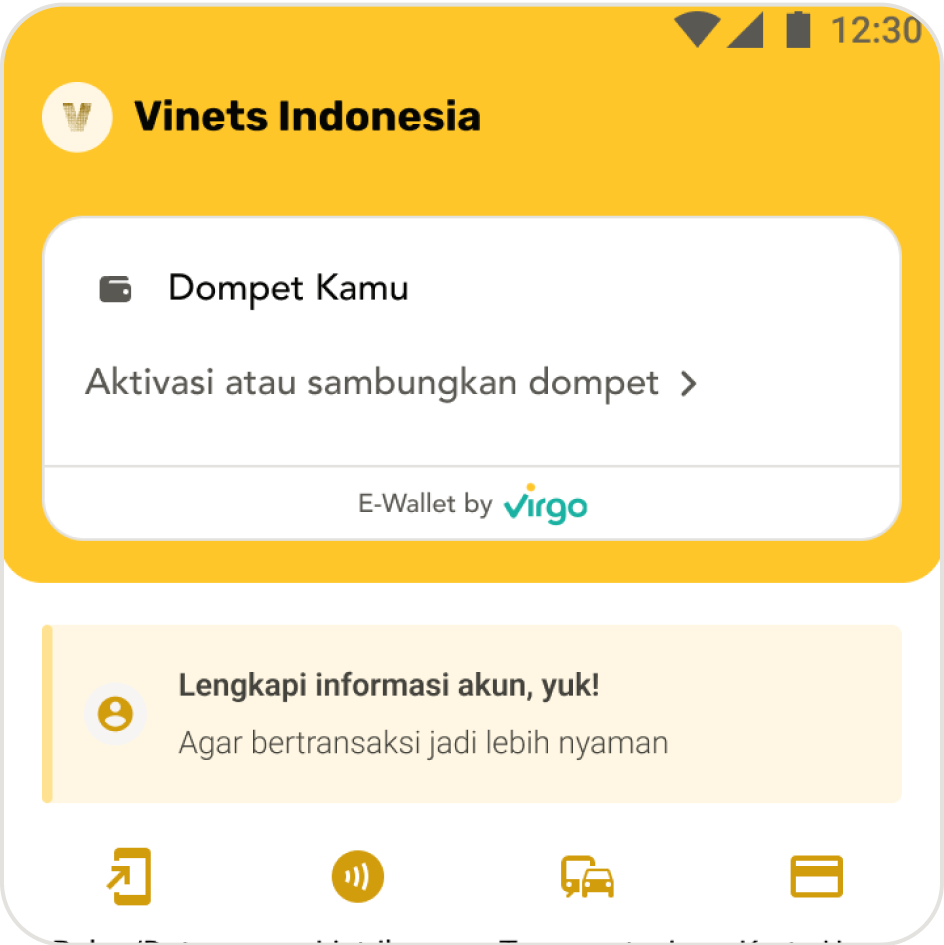944x945 pixels.
Task: Open the Vinets Indonesia profile avatar
Action: (x=77, y=118)
